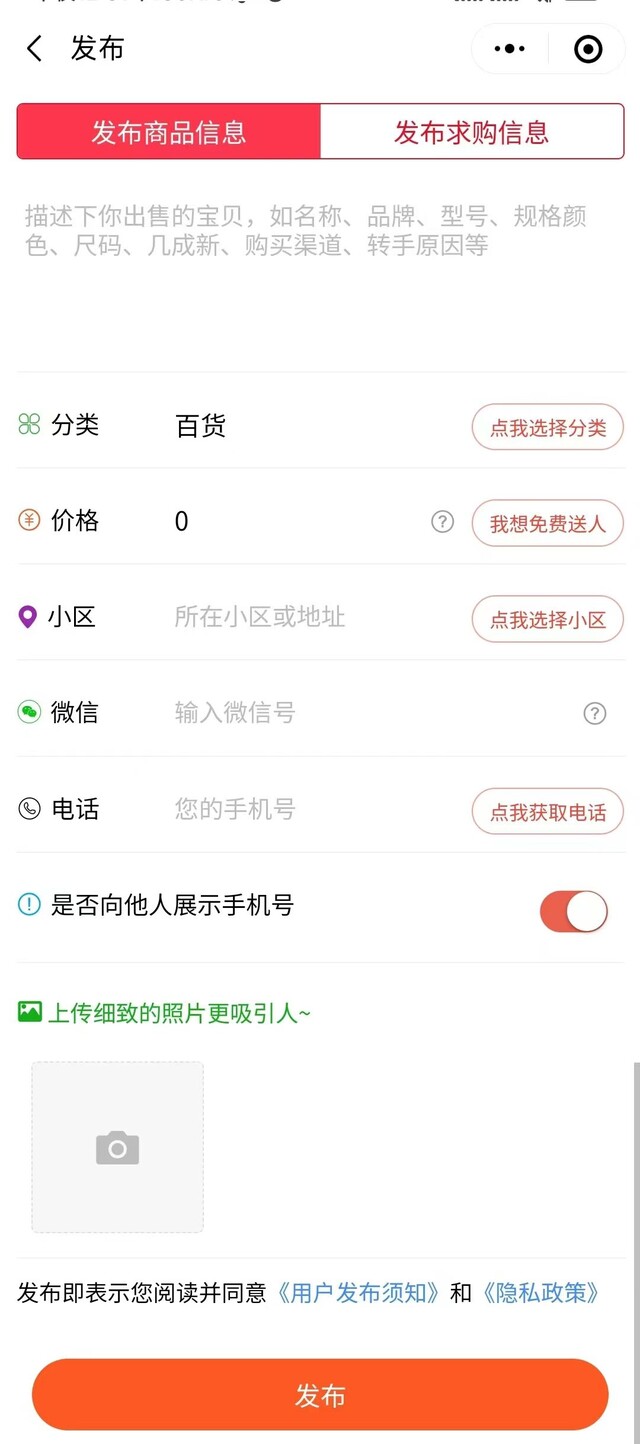The width and height of the screenshot is (640, 1444).
Task: Tap the price field showing 0
Action: coord(290,521)
